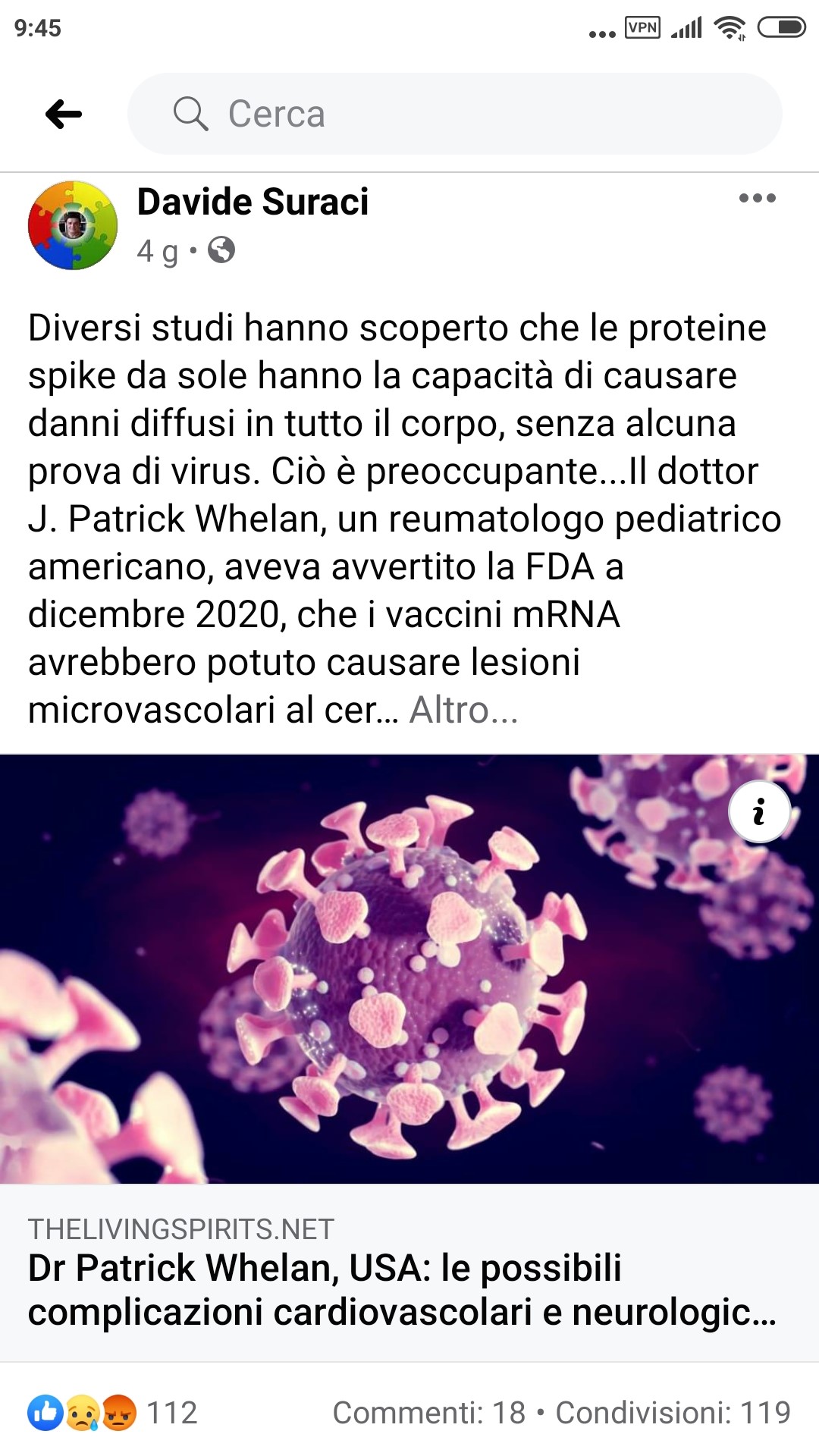This screenshot has height=1456, width=819.
Task: Show link info via the i icon
Action: 759,812
